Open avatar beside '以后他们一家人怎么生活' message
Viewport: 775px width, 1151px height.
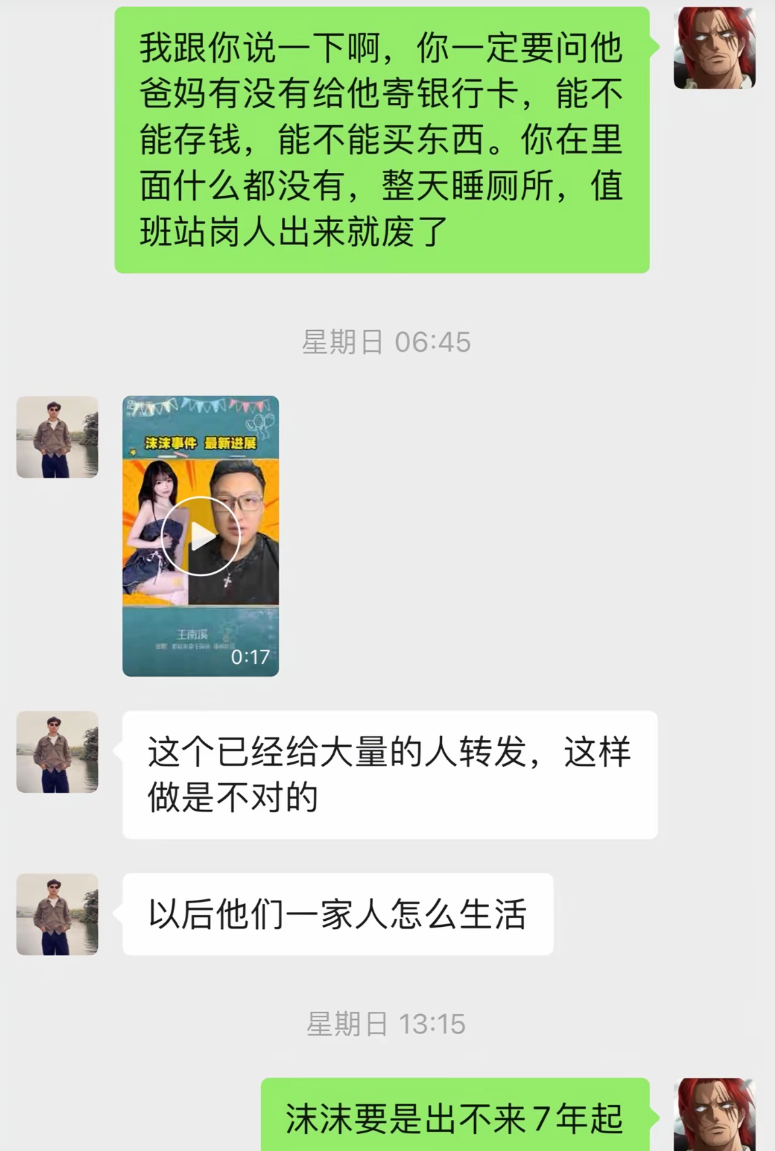(x=57, y=914)
